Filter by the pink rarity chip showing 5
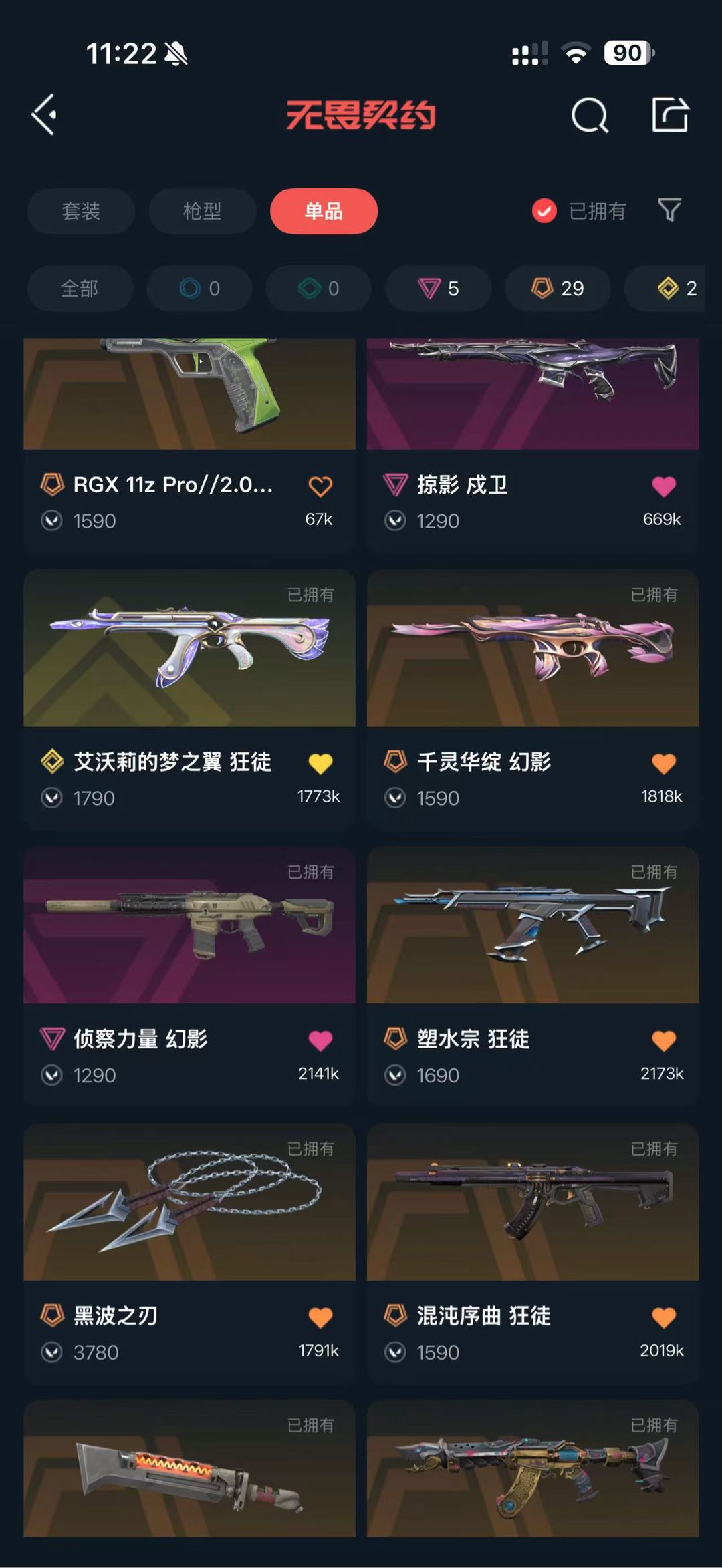The height and width of the screenshot is (1568, 722). [x=438, y=289]
